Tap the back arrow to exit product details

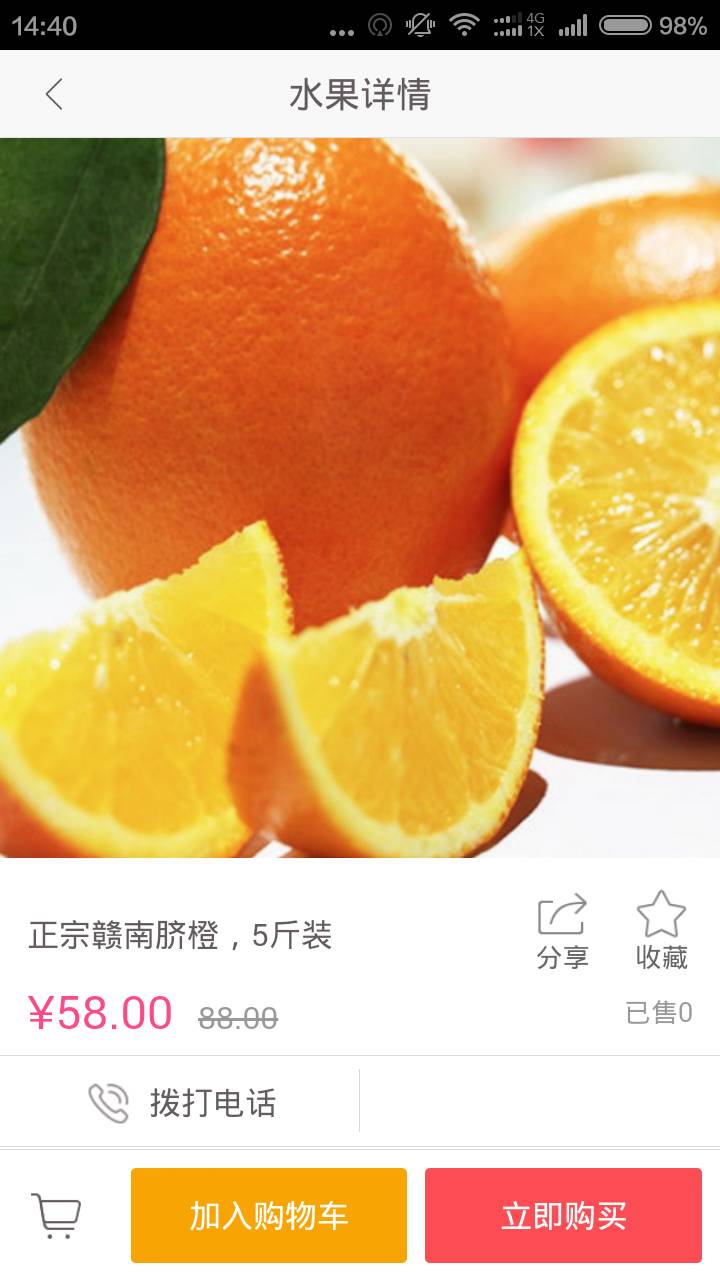click(52, 94)
